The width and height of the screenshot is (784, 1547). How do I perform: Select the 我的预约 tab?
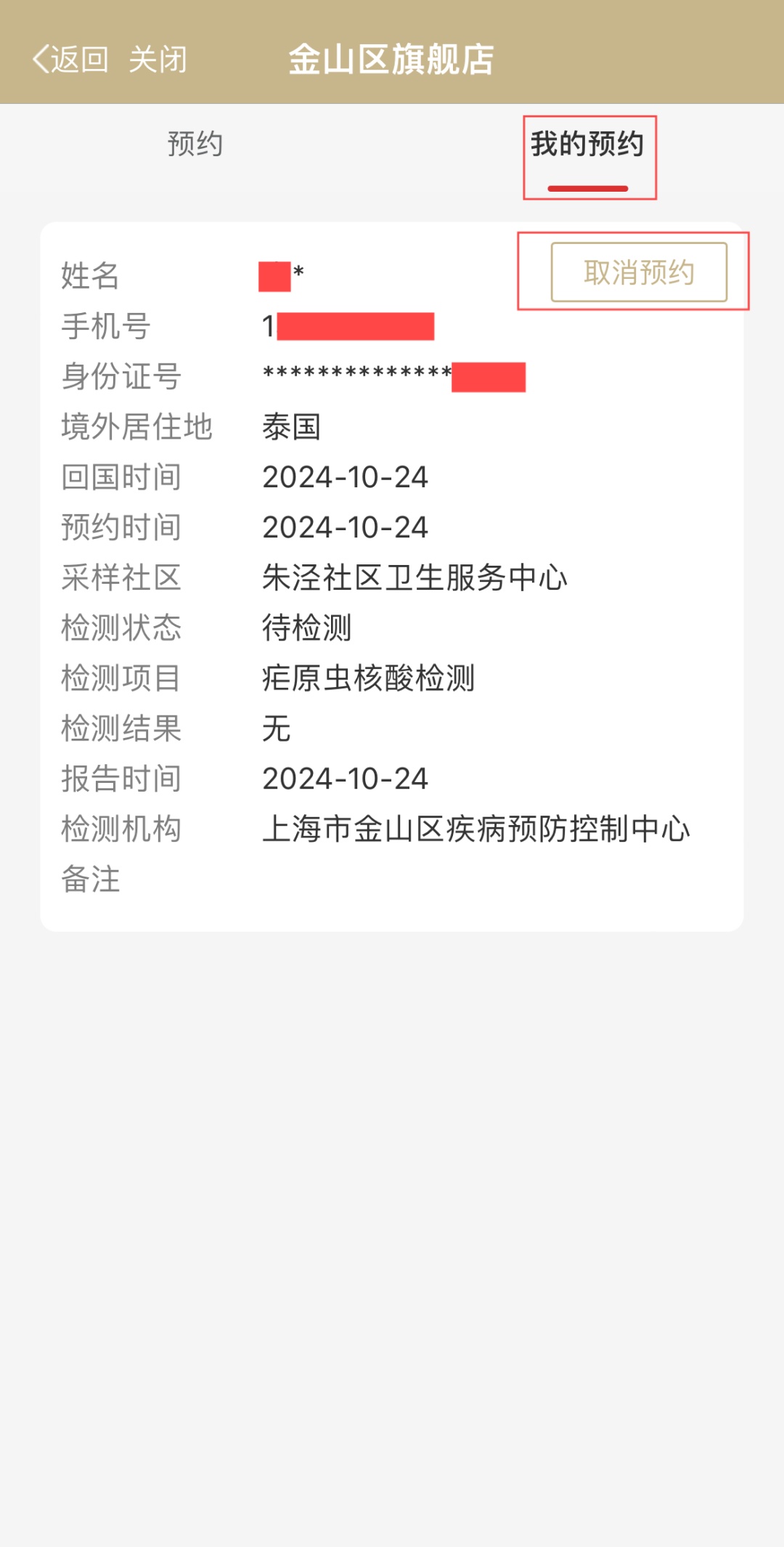click(x=587, y=144)
